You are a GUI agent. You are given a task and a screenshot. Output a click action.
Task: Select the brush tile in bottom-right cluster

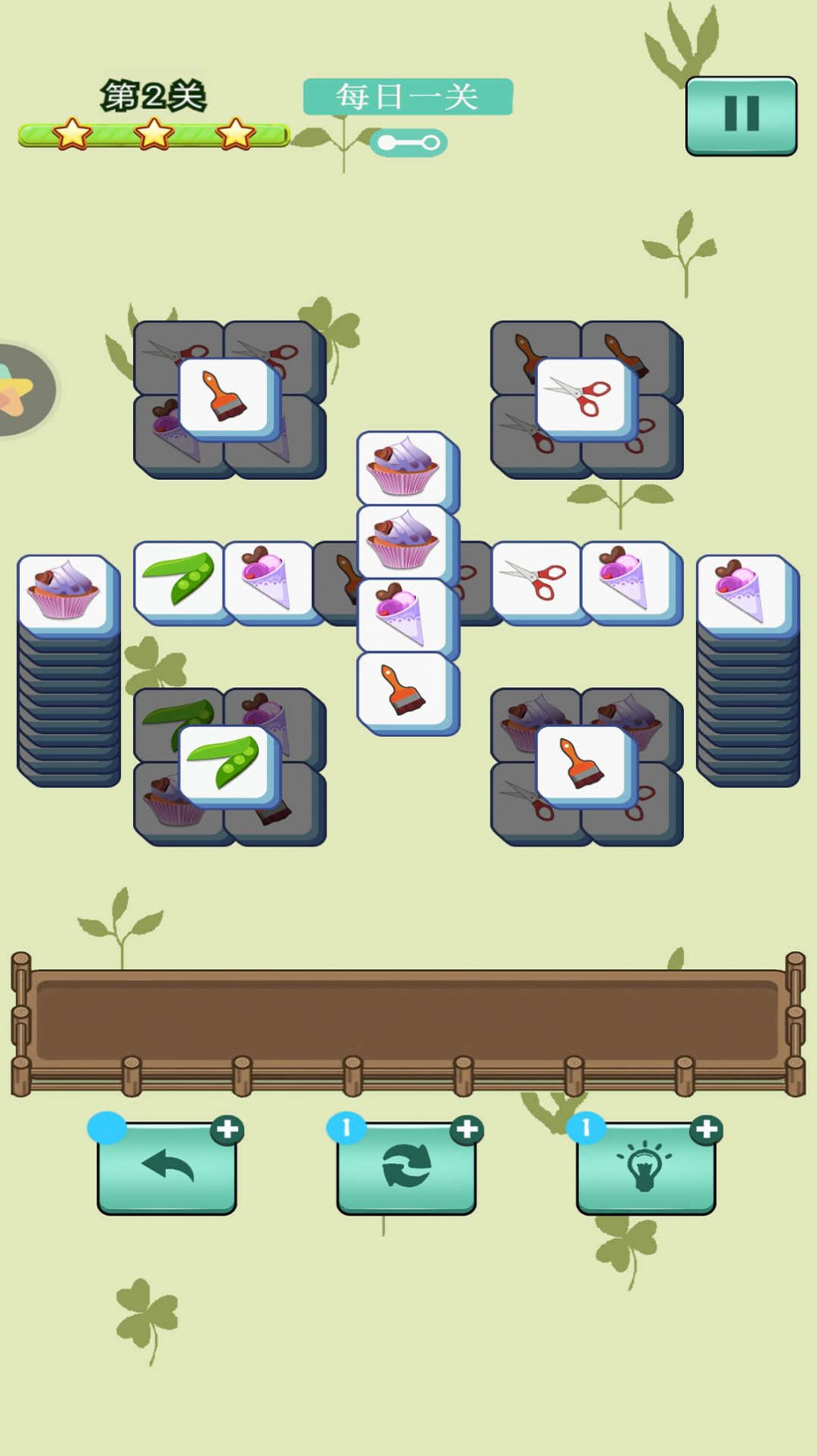582,763
